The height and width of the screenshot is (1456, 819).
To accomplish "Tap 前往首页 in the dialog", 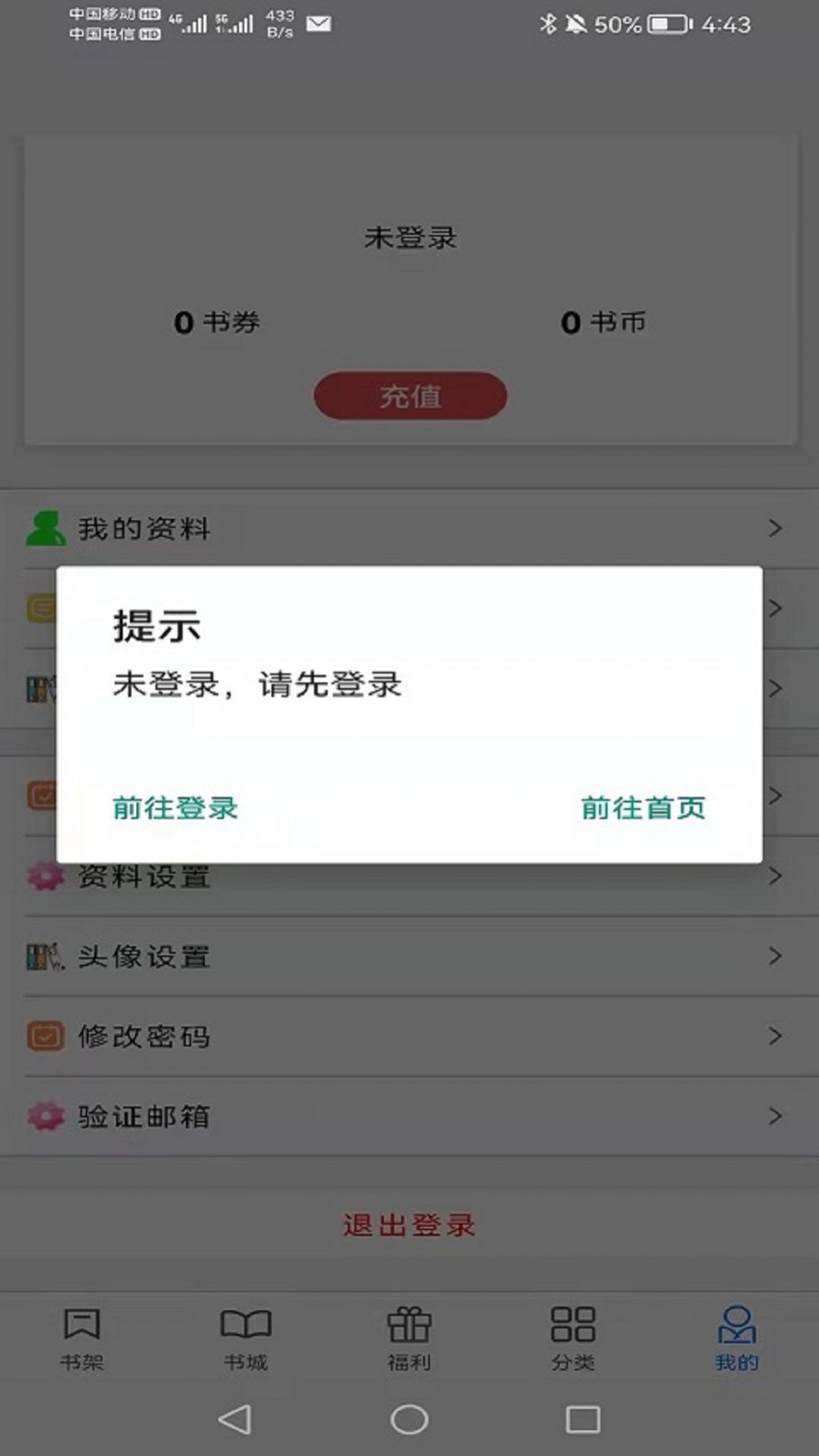I will tap(641, 809).
